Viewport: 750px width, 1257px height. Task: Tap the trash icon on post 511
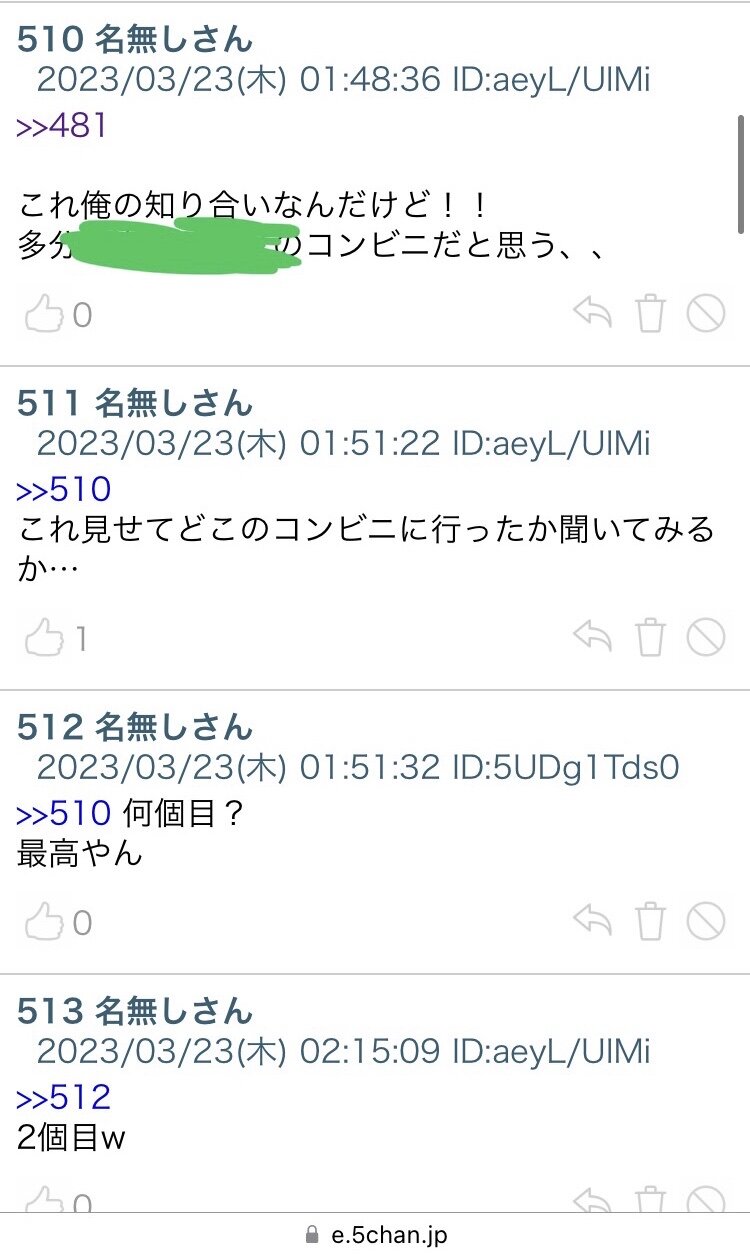[x=650, y=637]
